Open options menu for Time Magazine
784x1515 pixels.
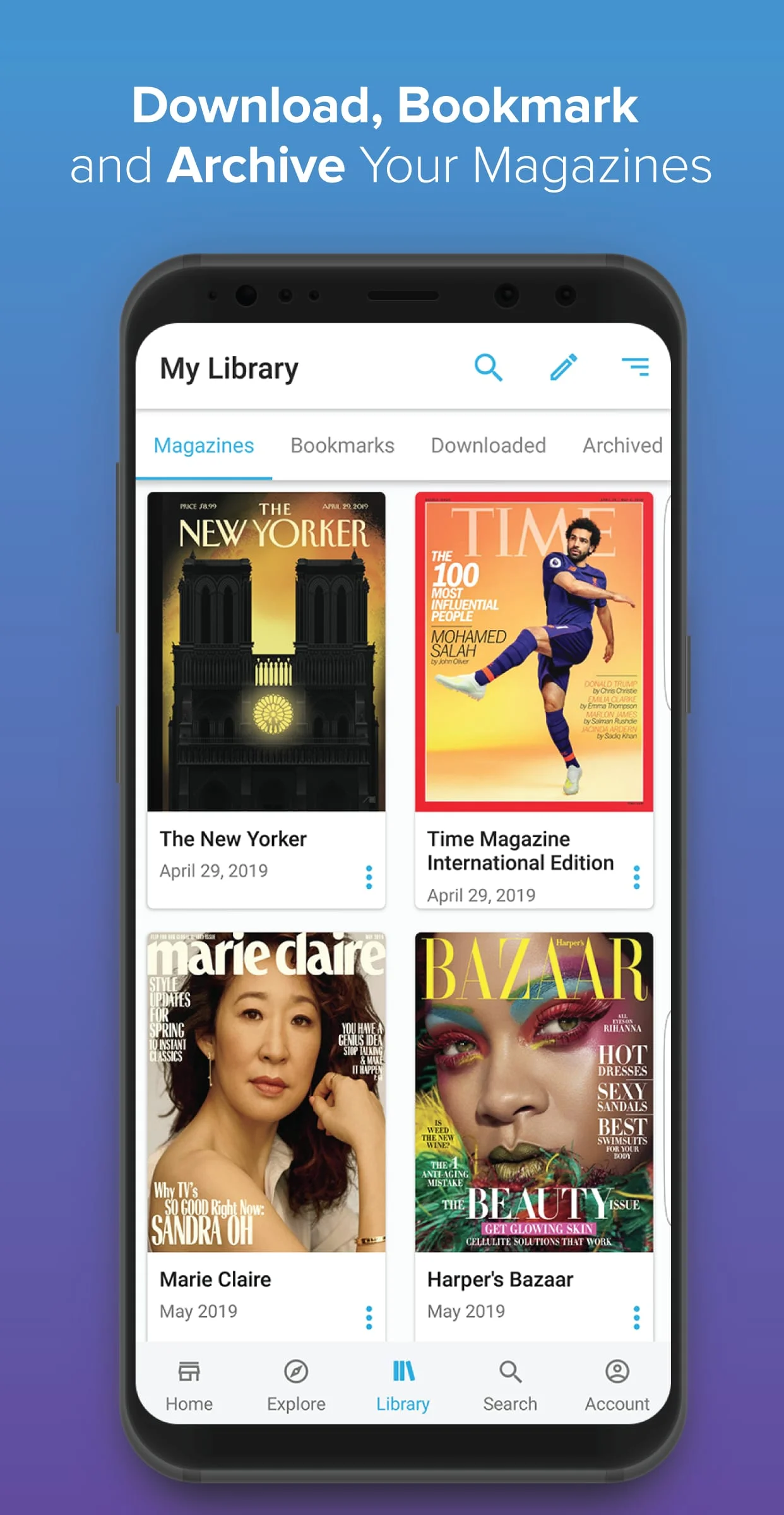[636, 877]
